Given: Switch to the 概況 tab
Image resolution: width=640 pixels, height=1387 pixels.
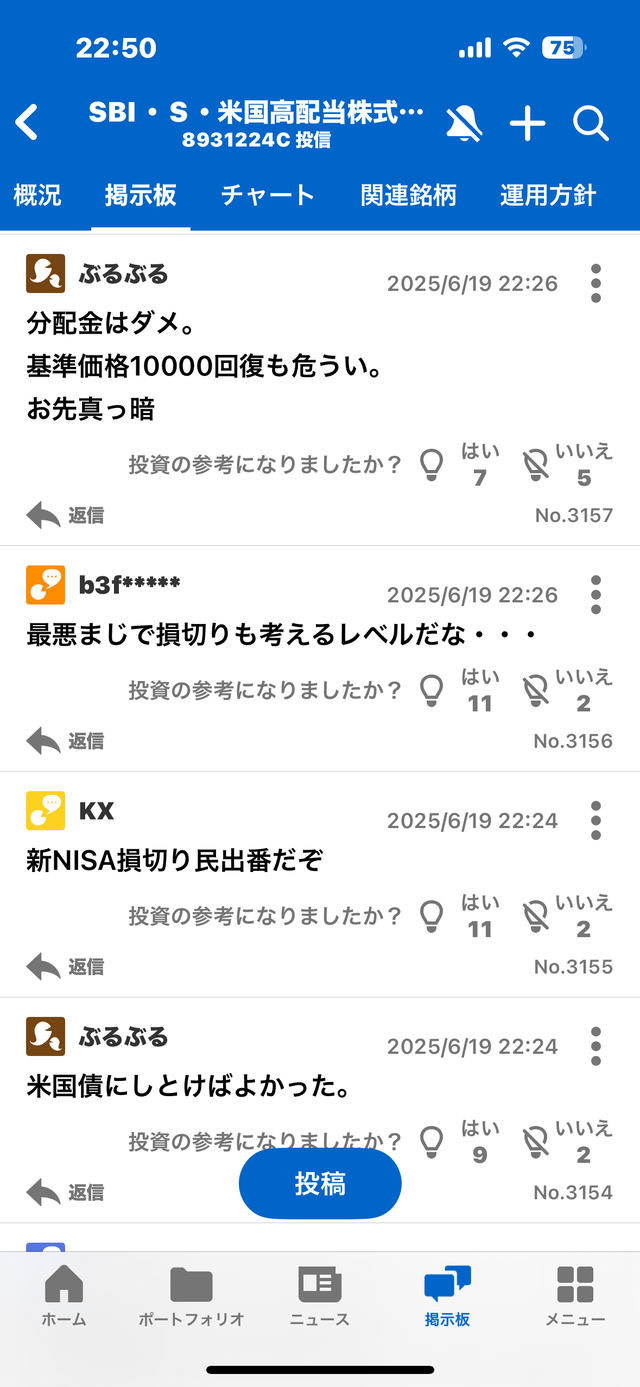Looking at the screenshot, I should tap(37, 195).
